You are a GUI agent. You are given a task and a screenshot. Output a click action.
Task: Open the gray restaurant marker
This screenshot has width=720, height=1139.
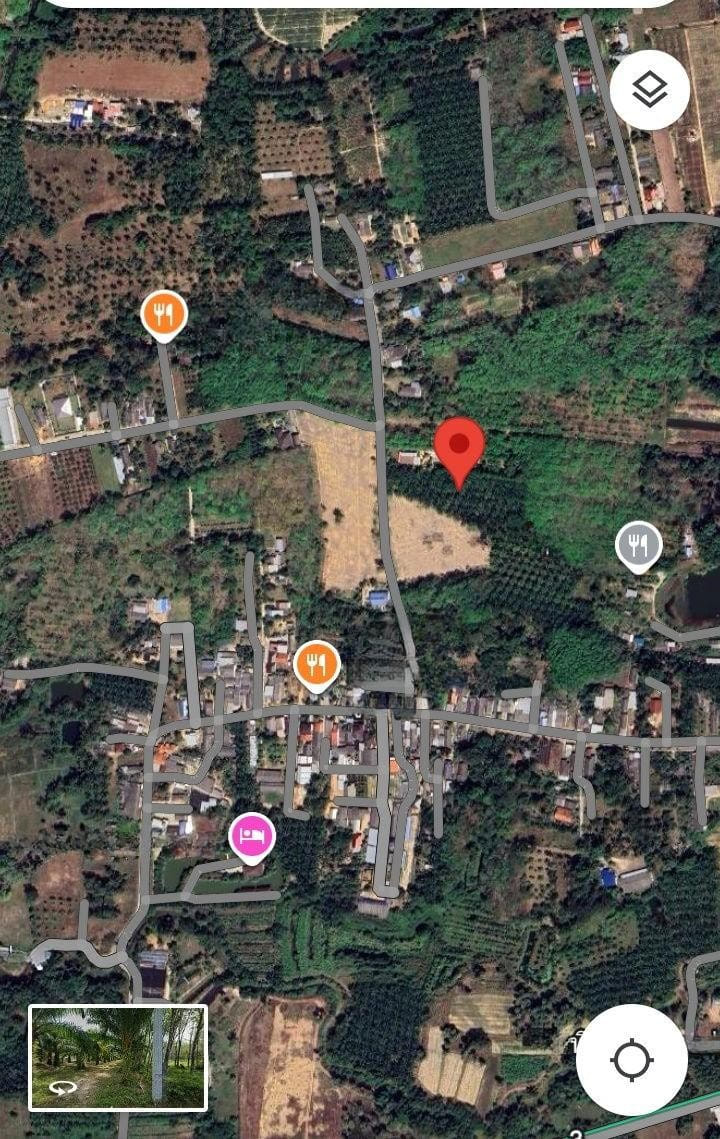click(x=639, y=545)
